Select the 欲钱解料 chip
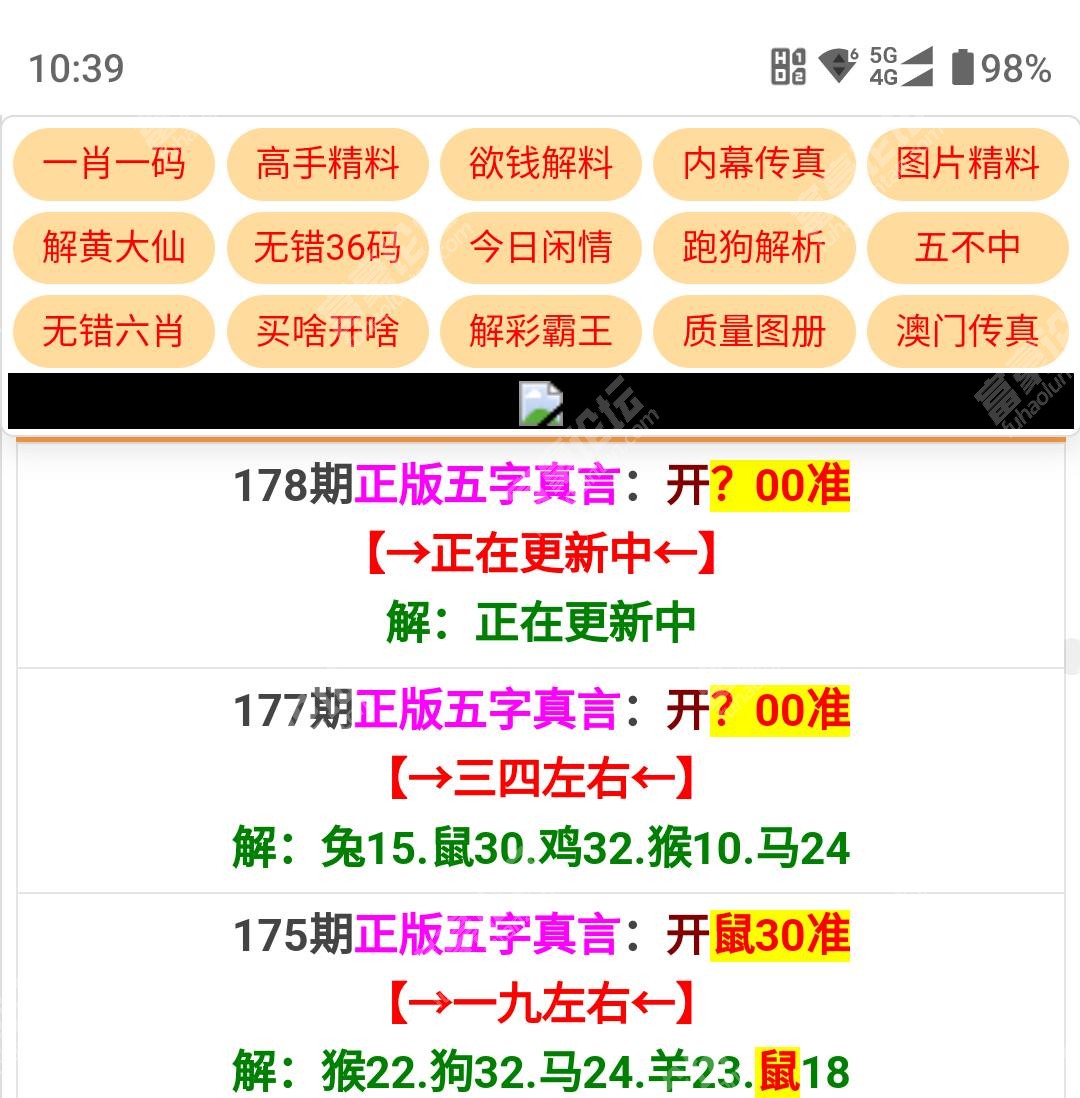Viewport: 1080px width, 1098px height. 540,164
